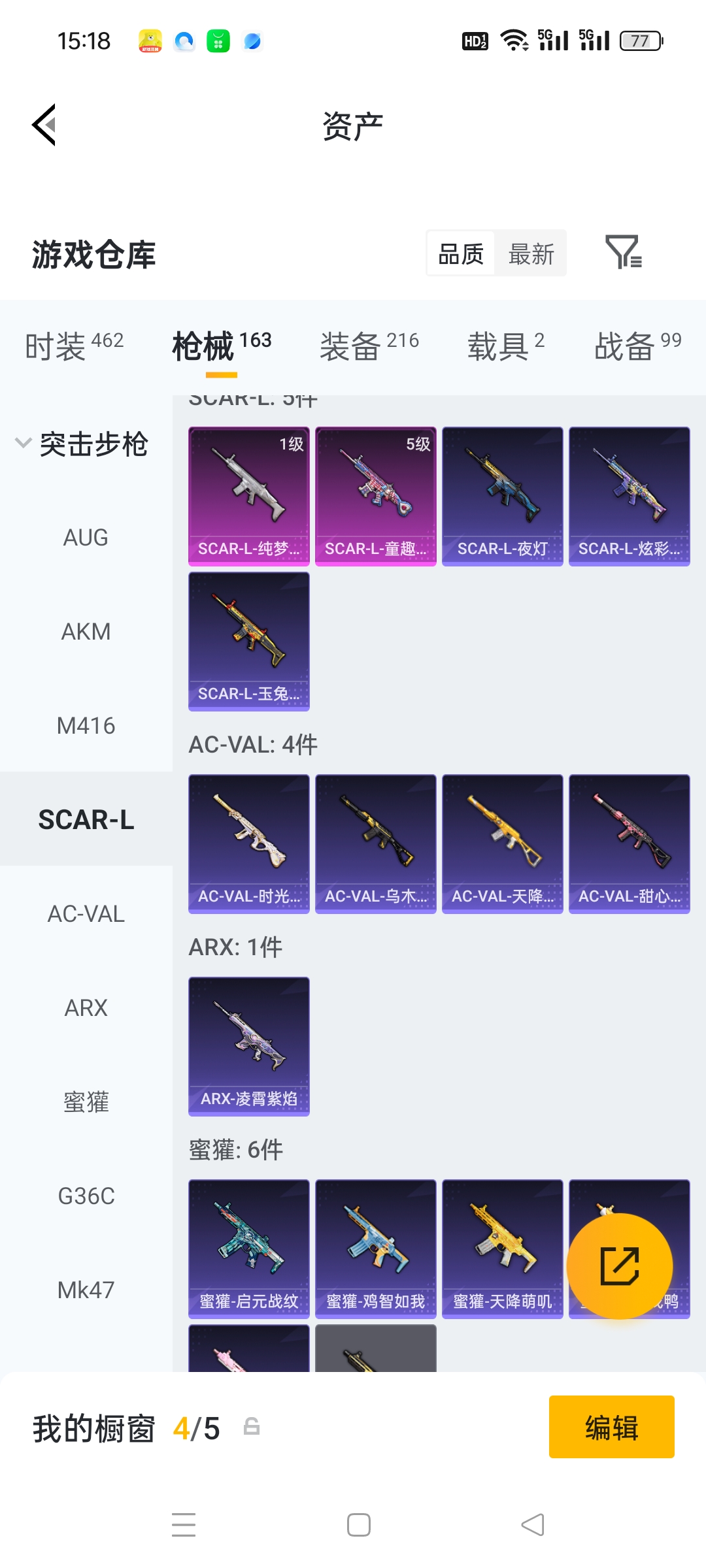
Task: View the 蜜獾-启元战纹 skin
Action: [248, 1249]
